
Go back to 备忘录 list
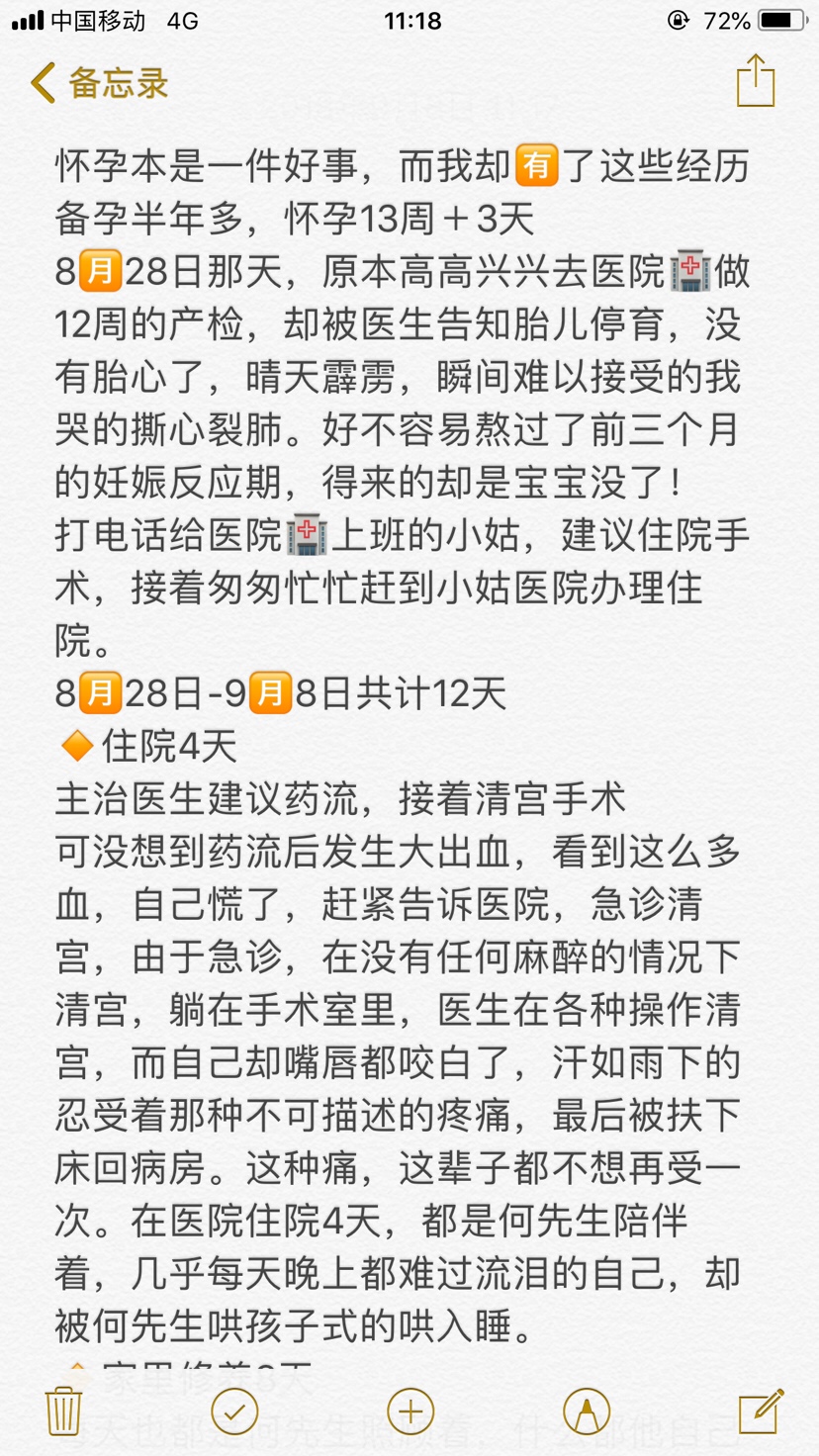pyautogui.click(x=99, y=83)
